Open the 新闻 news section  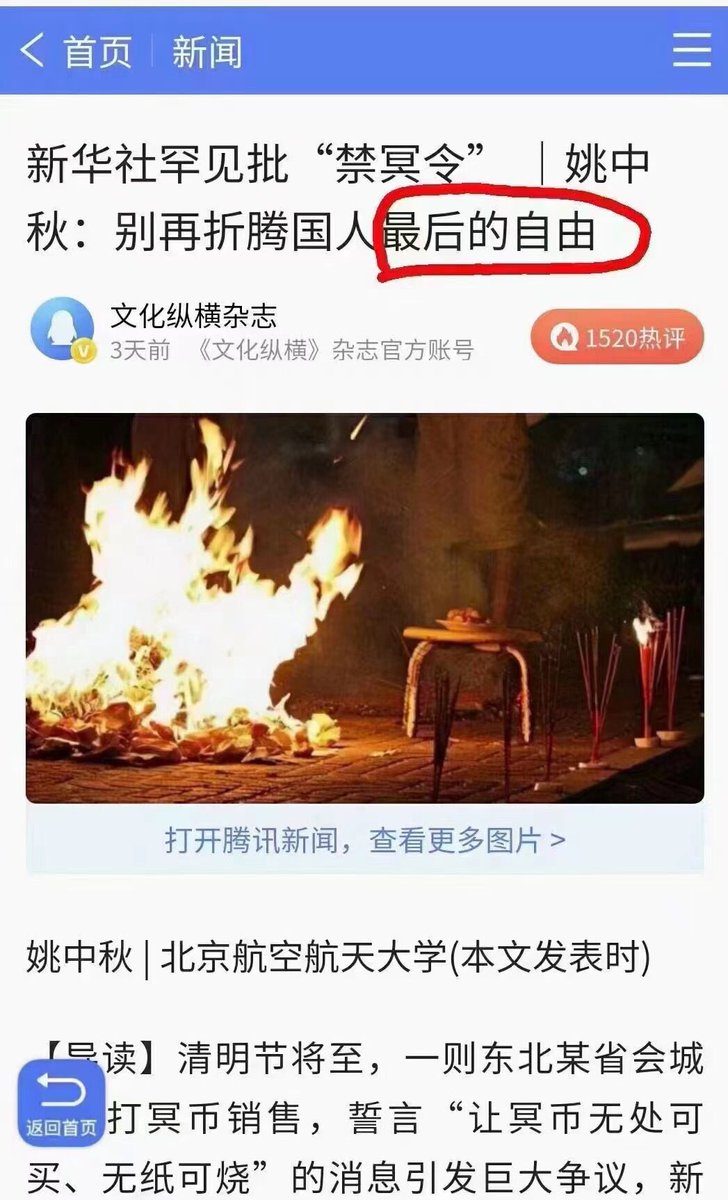coord(207,51)
